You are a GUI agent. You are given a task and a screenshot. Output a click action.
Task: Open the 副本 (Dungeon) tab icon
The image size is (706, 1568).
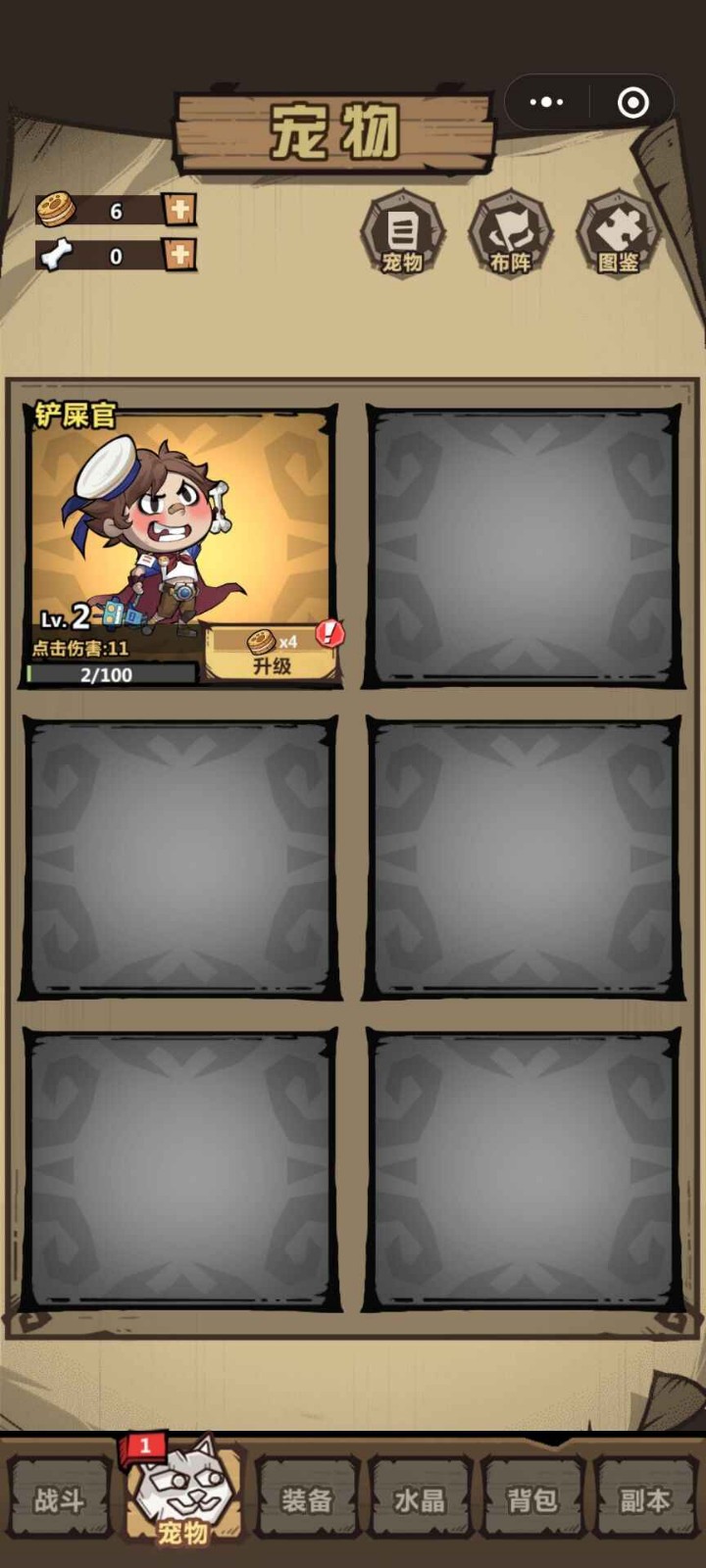642,1500
